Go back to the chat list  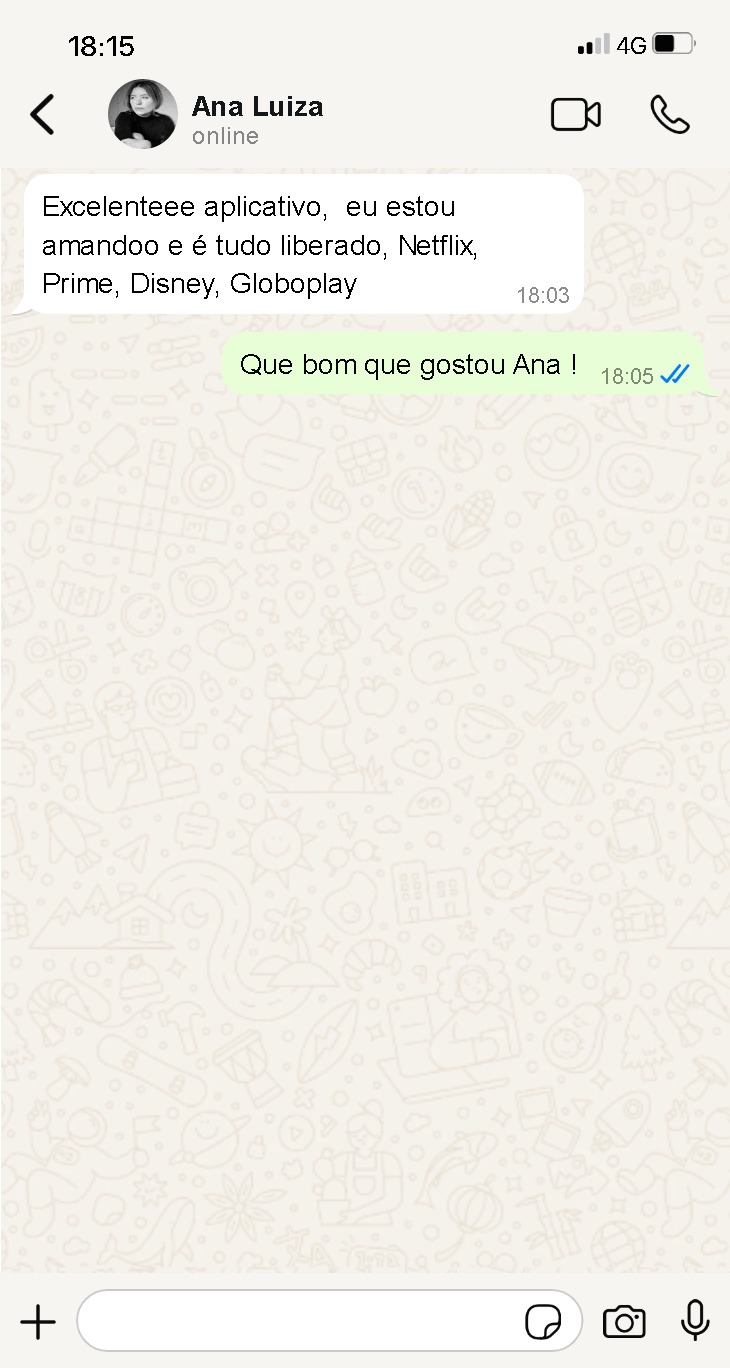pos(42,114)
